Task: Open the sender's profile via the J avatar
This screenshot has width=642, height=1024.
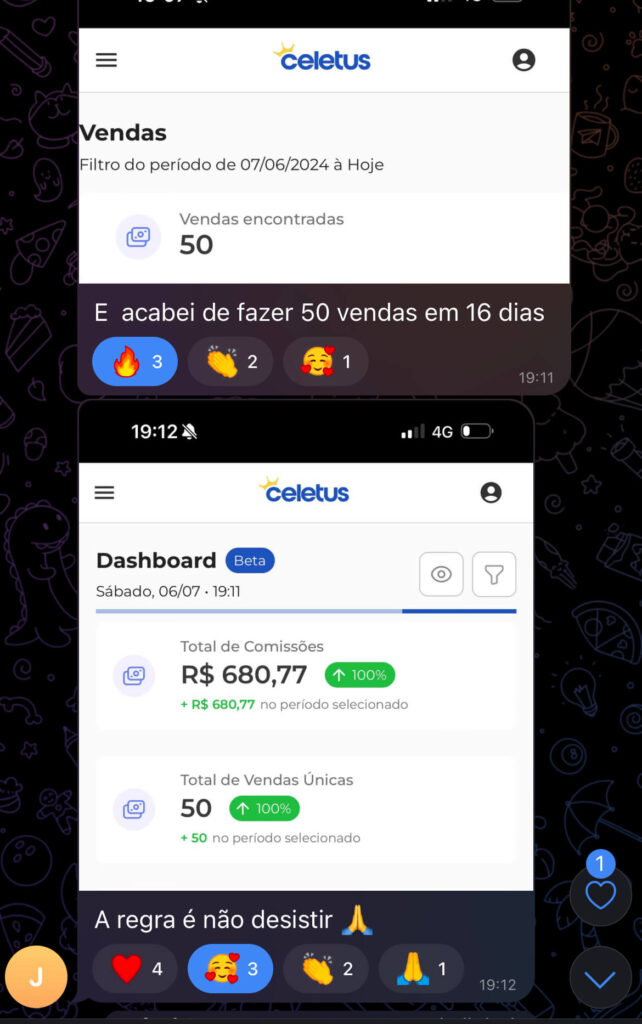Action: [x=36, y=976]
